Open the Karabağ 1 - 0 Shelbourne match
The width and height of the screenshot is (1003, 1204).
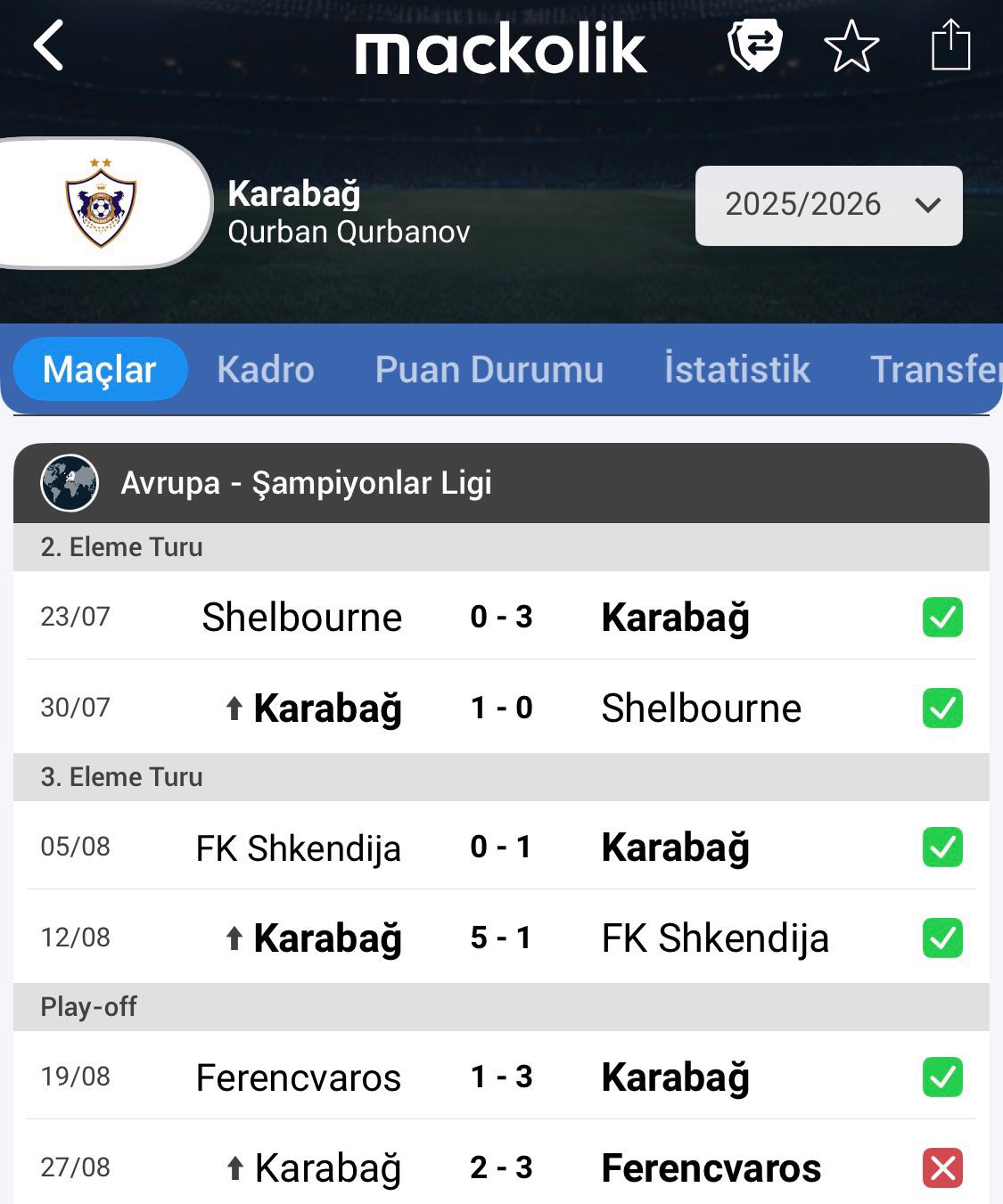pyautogui.click(x=501, y=708)
